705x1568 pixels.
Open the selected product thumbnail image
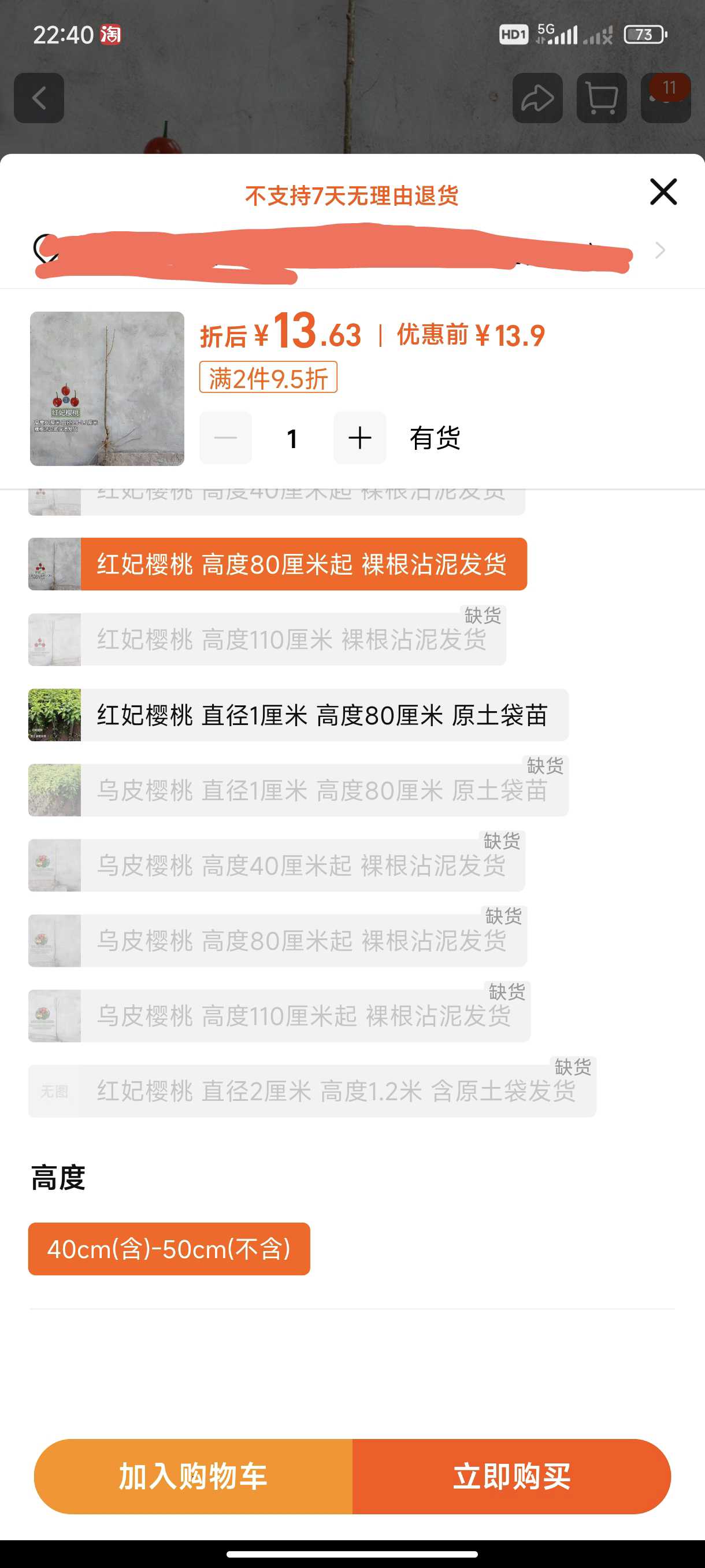click(107, 389)
